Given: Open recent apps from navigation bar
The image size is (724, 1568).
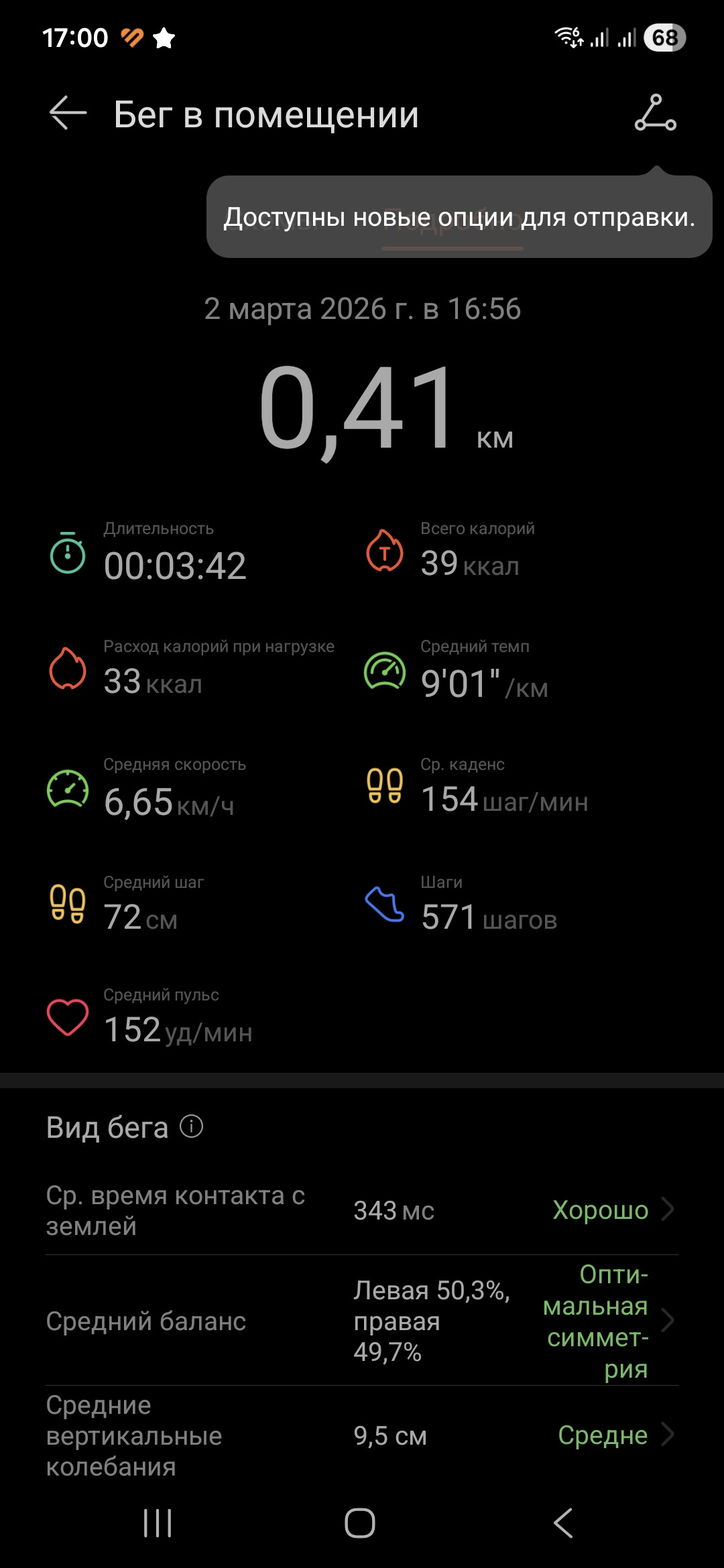Looking at the screenshot, I should pos(158,1523).
